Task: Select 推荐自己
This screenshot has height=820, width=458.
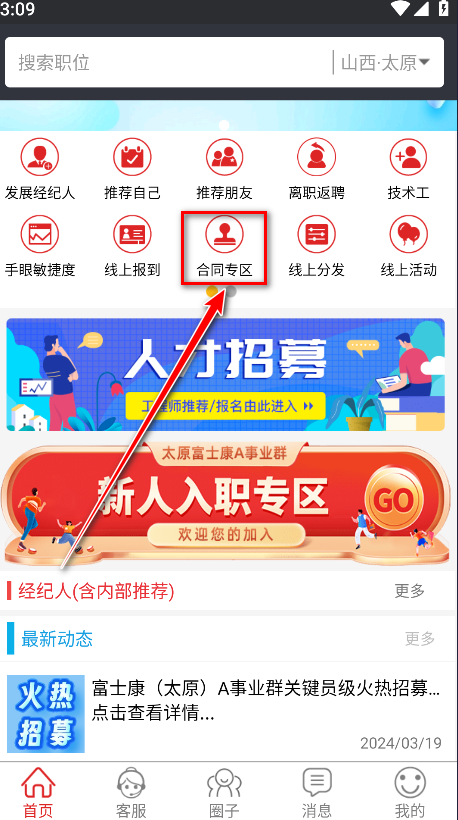Action: [132, 169]
